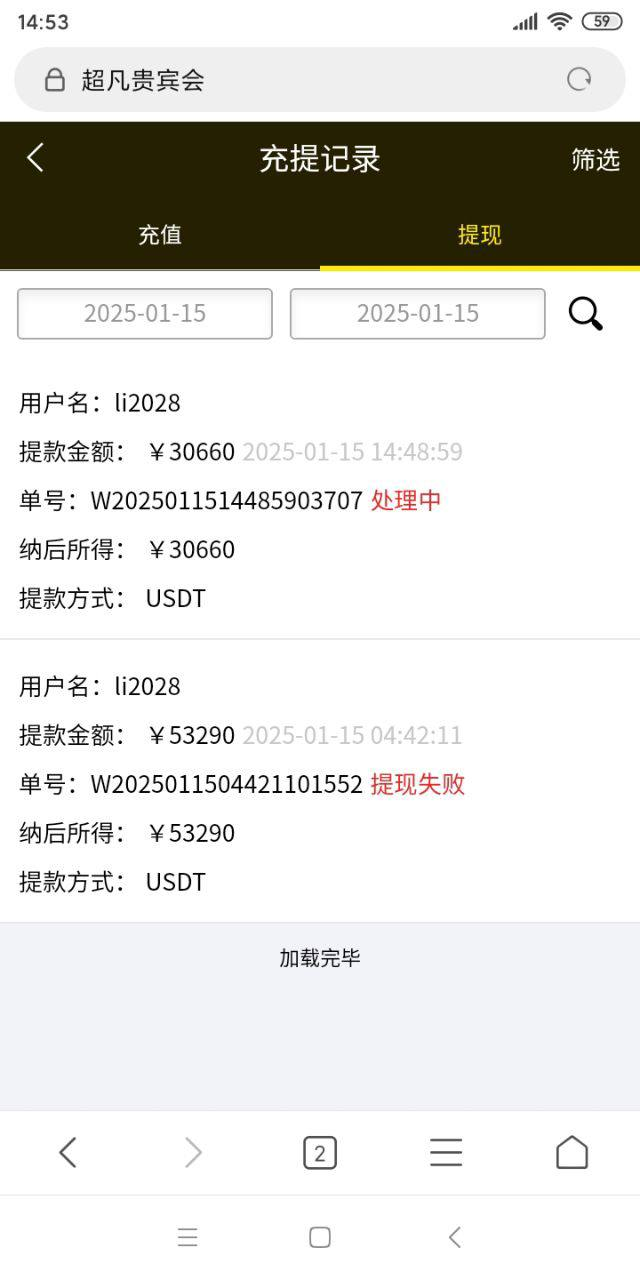
Task: Open the browser tab switcher
Action: click(x=320, y=1153)
